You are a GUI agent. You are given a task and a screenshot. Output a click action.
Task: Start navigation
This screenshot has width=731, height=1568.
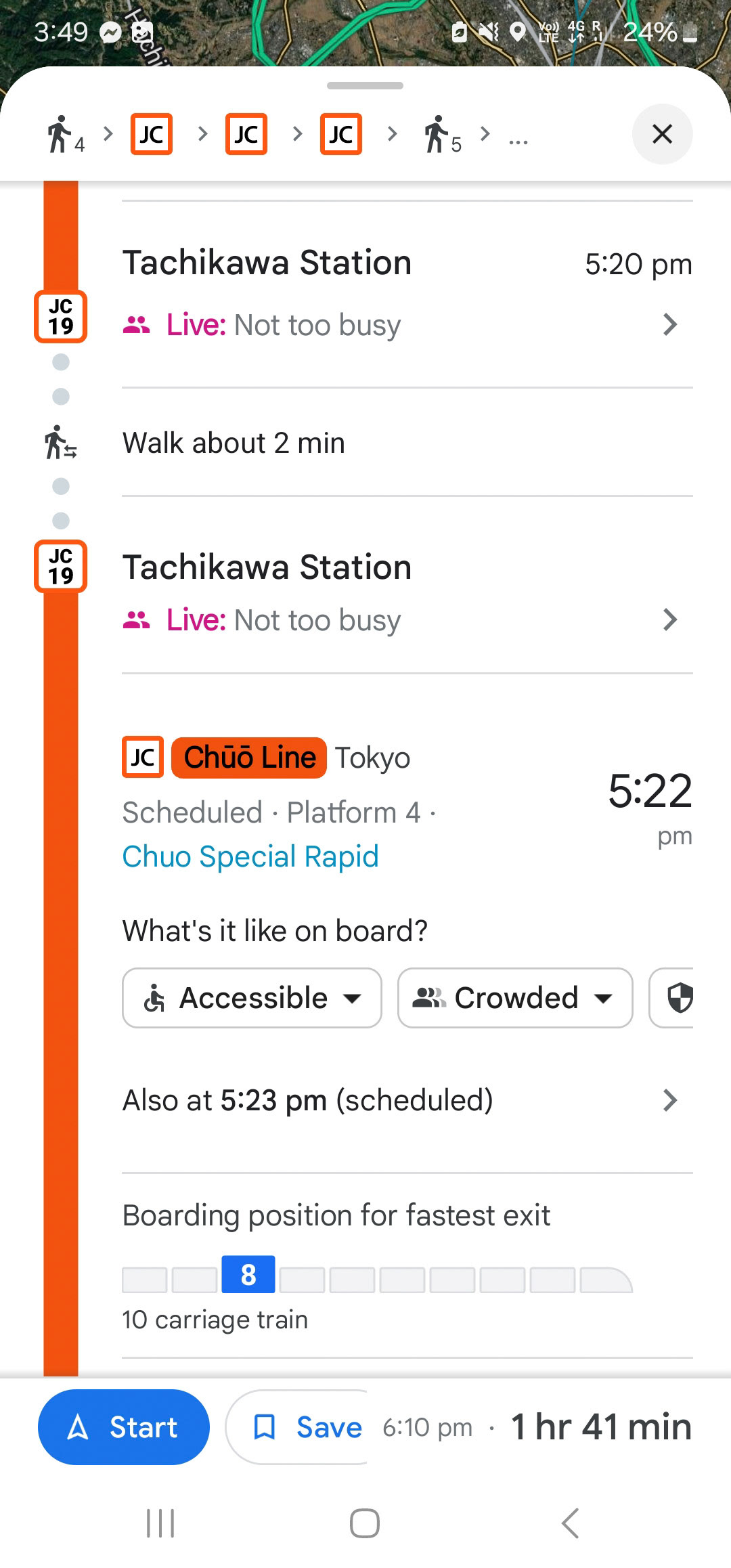point(124,1427)
